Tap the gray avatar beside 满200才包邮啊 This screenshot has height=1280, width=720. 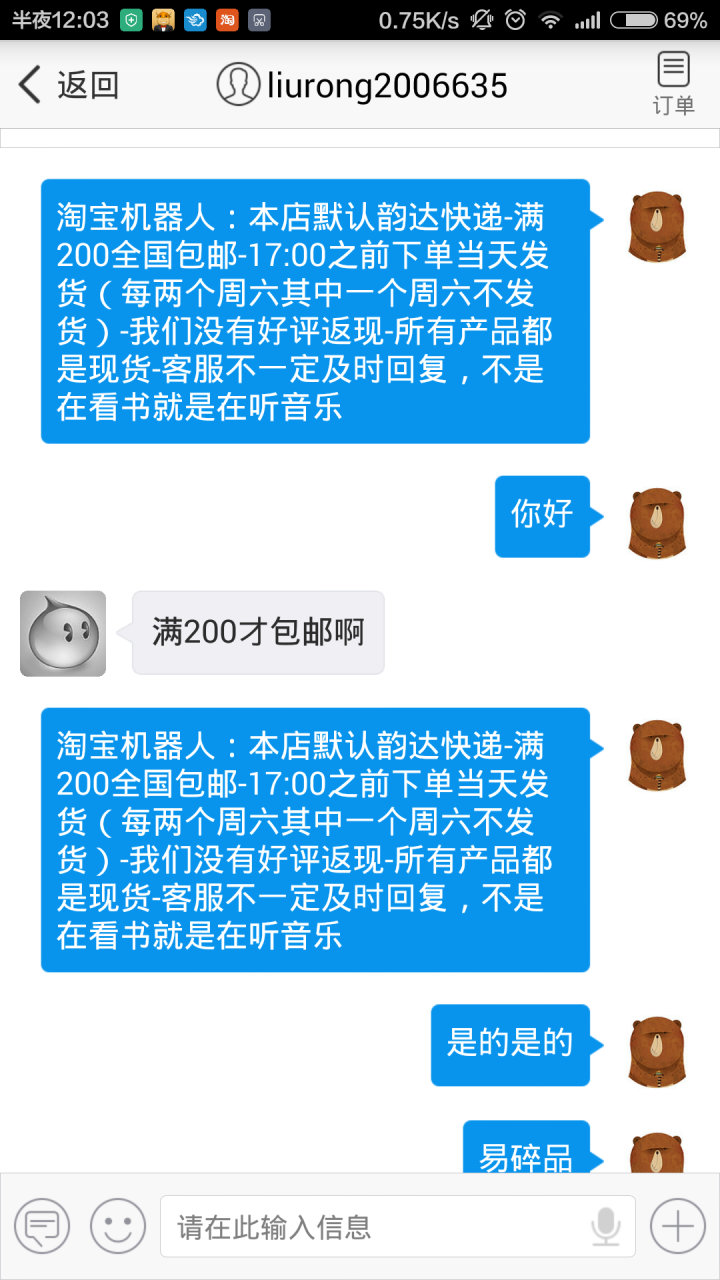coord(63,633)
